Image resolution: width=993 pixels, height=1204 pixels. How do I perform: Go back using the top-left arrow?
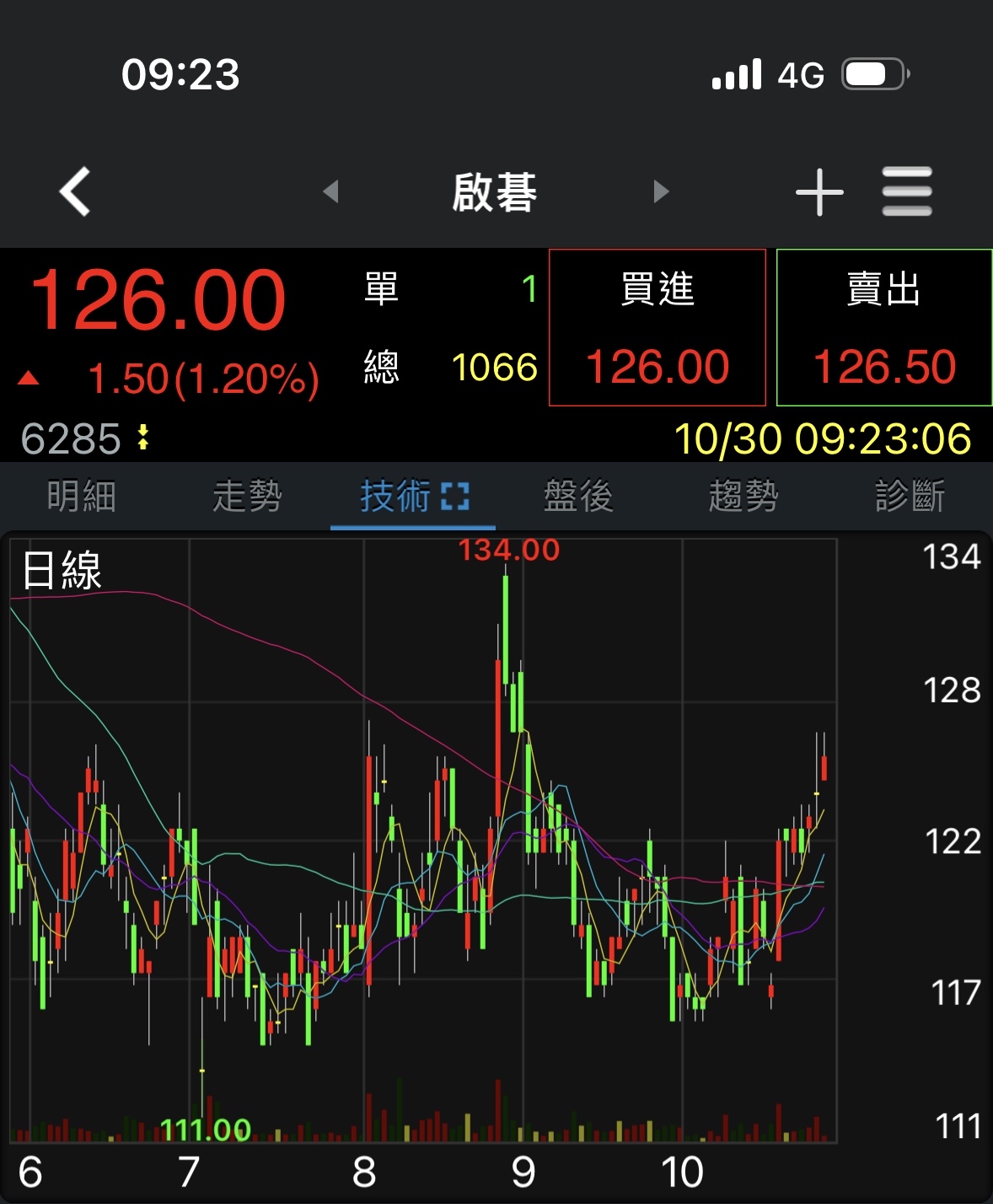tap(75, 191)
